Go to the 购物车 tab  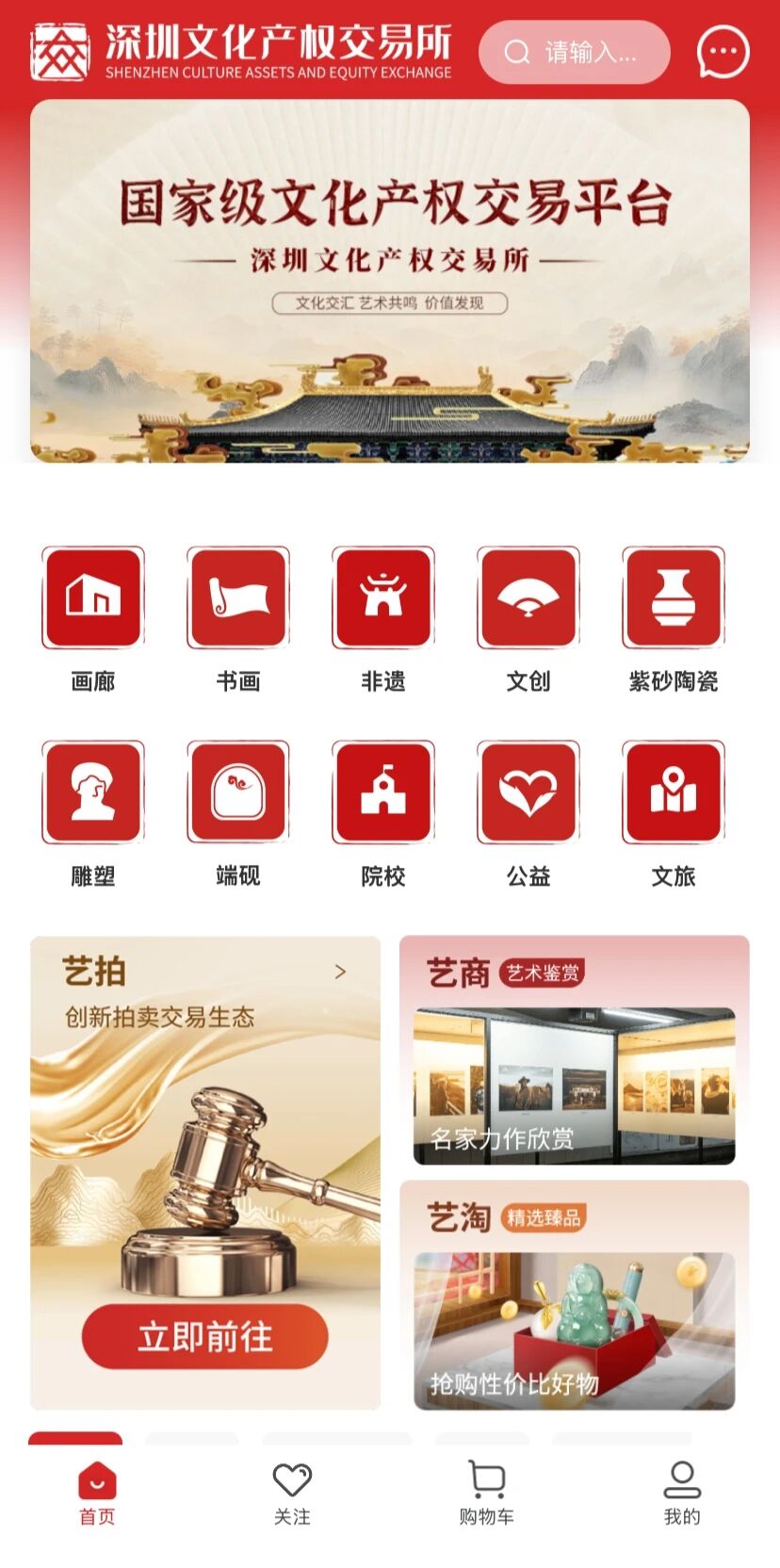click(x=487, y=1493)
